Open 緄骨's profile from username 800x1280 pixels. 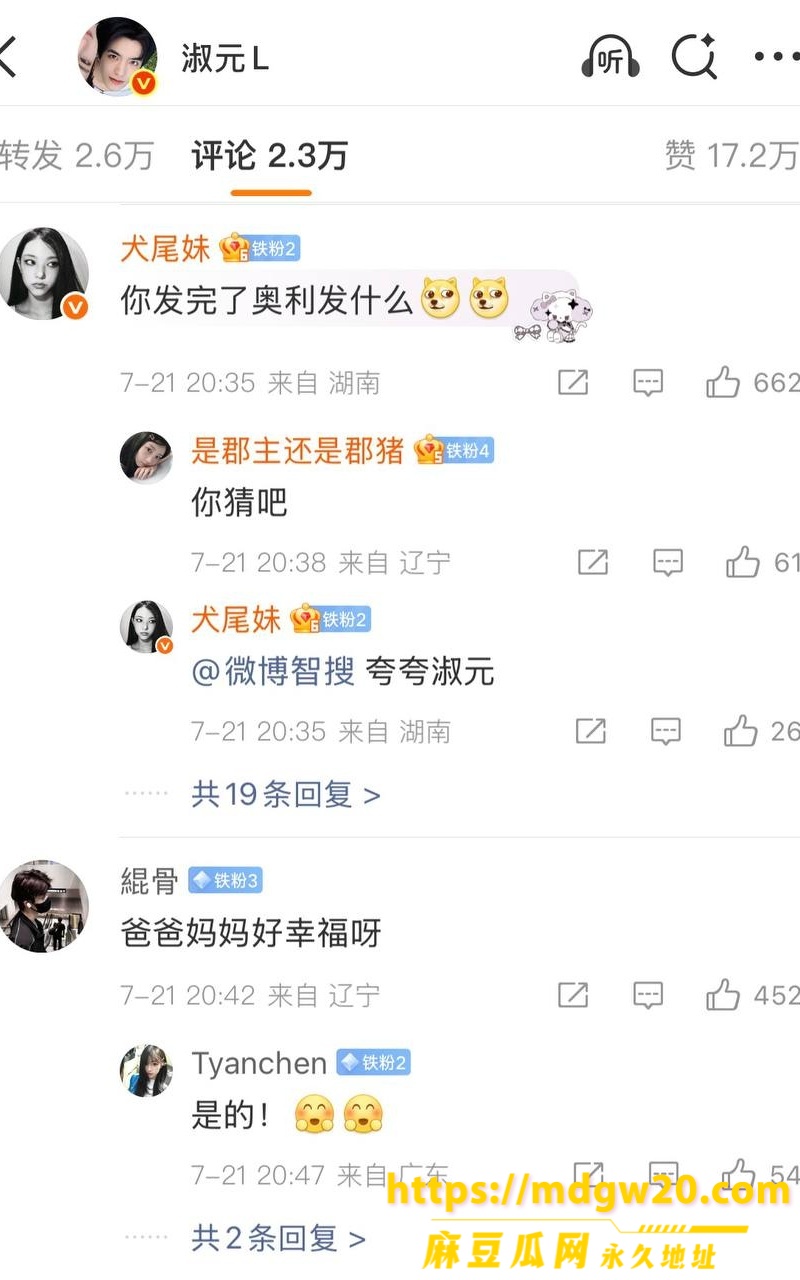point(149,880)
